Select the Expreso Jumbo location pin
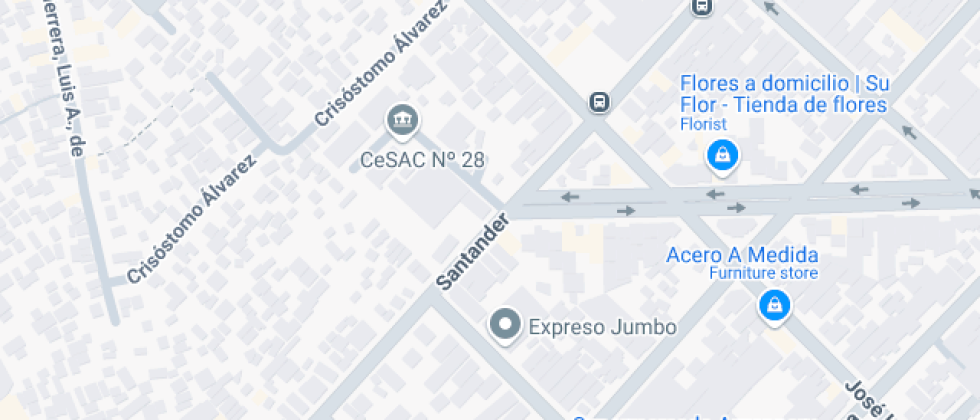Screen dimensions: 980x420 click(x=506, y=324)
